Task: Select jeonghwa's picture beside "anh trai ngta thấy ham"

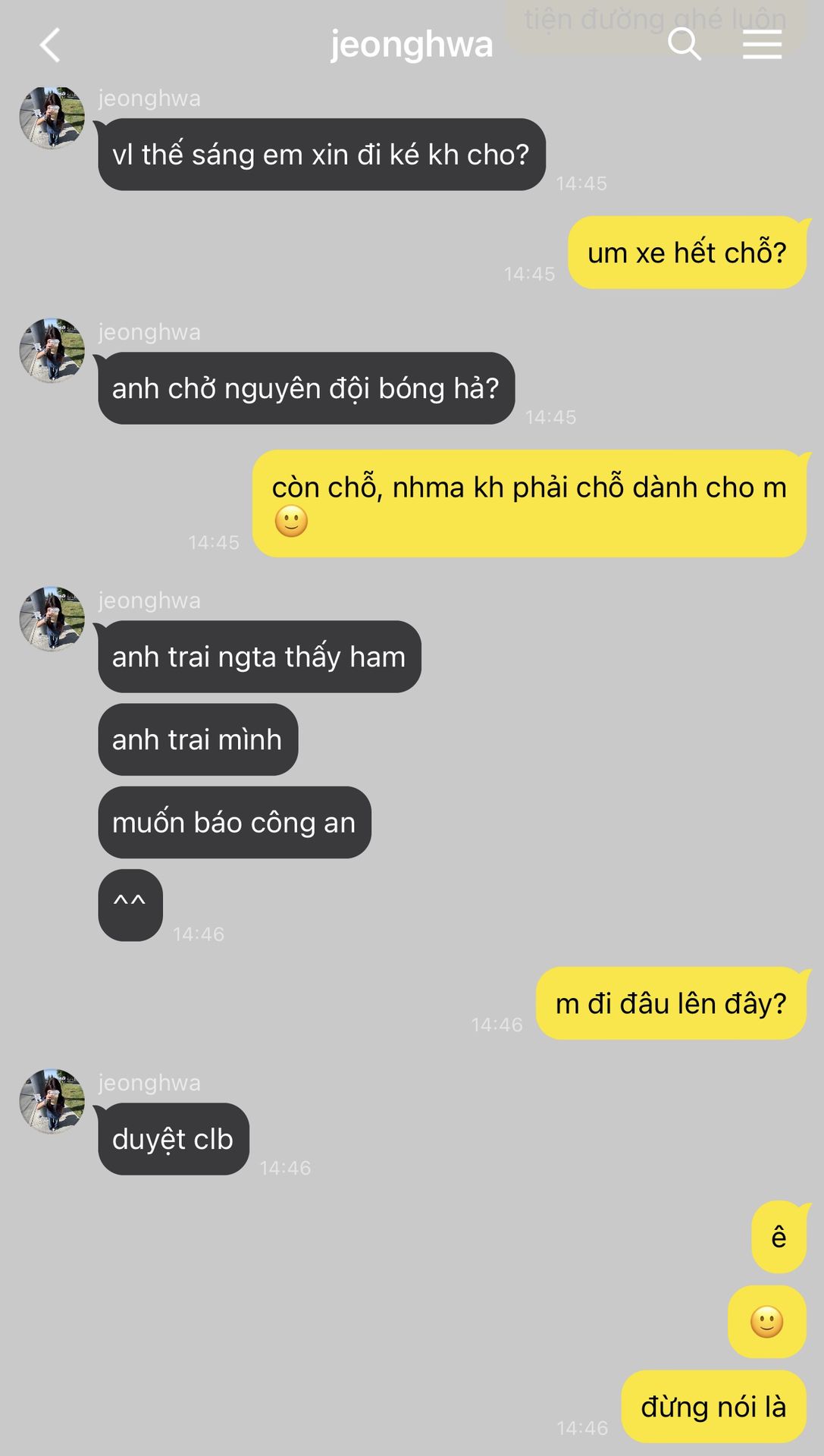Action: click(x=52, y=619)
